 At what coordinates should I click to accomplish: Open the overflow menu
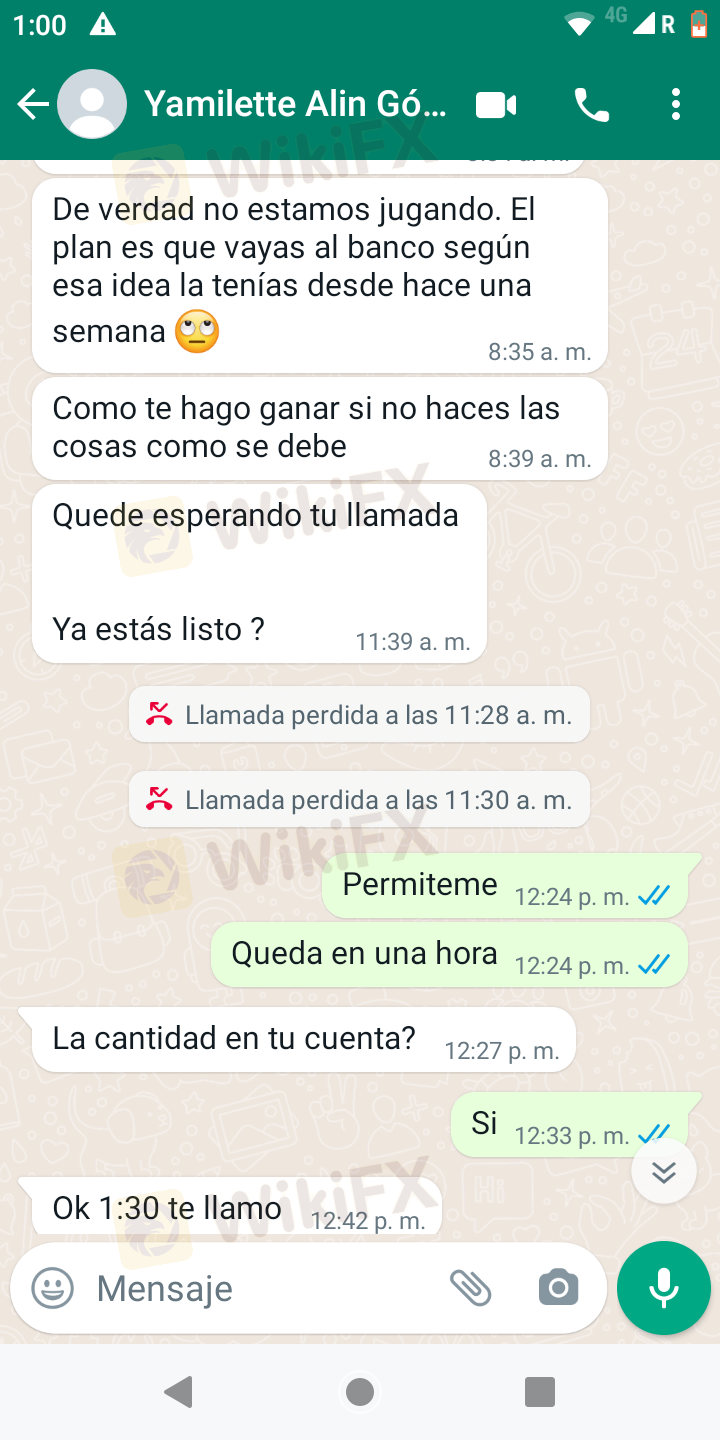click(x=676, y=104)
